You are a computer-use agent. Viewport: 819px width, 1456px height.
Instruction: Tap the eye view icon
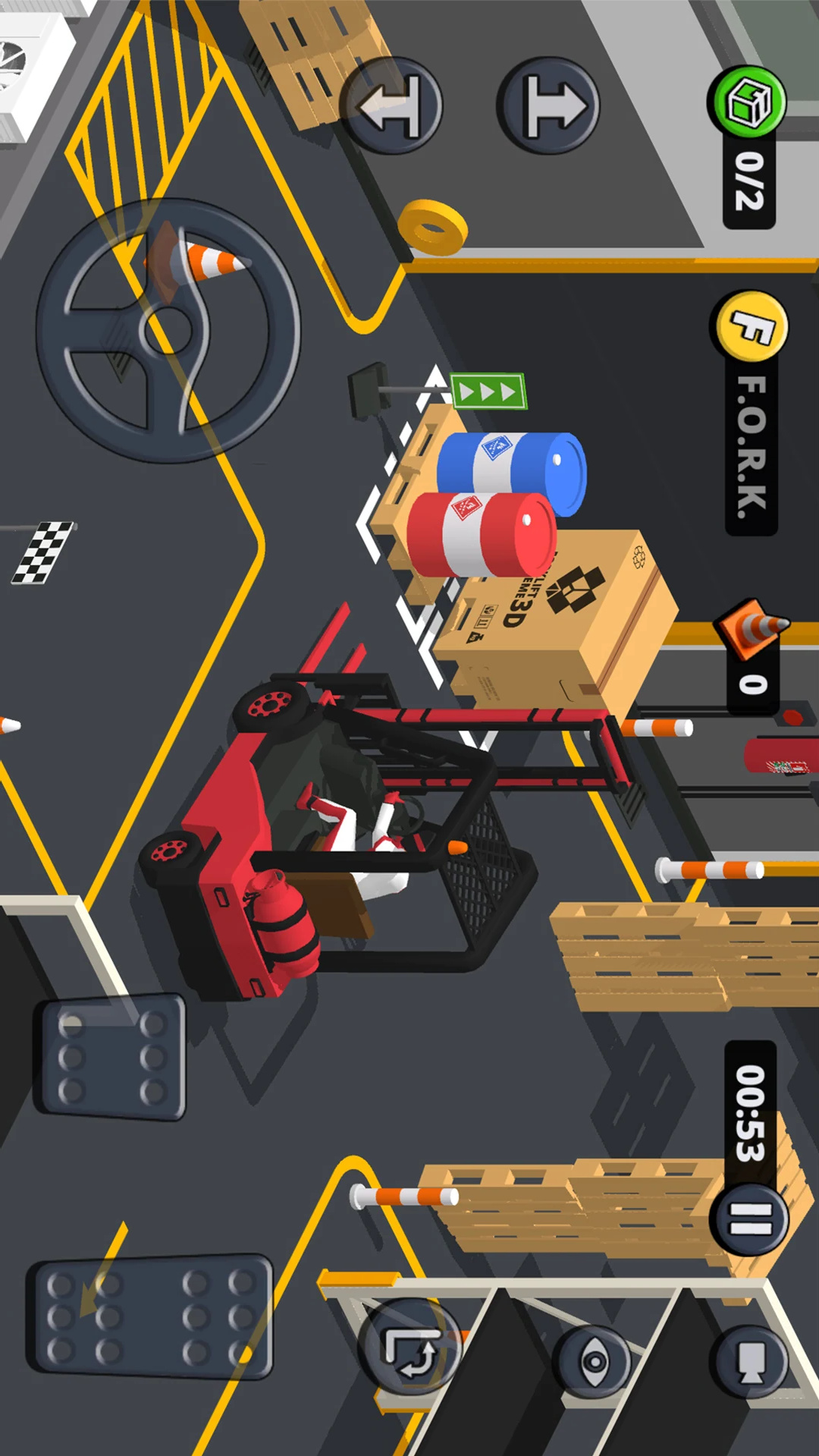coord(594,1362)
